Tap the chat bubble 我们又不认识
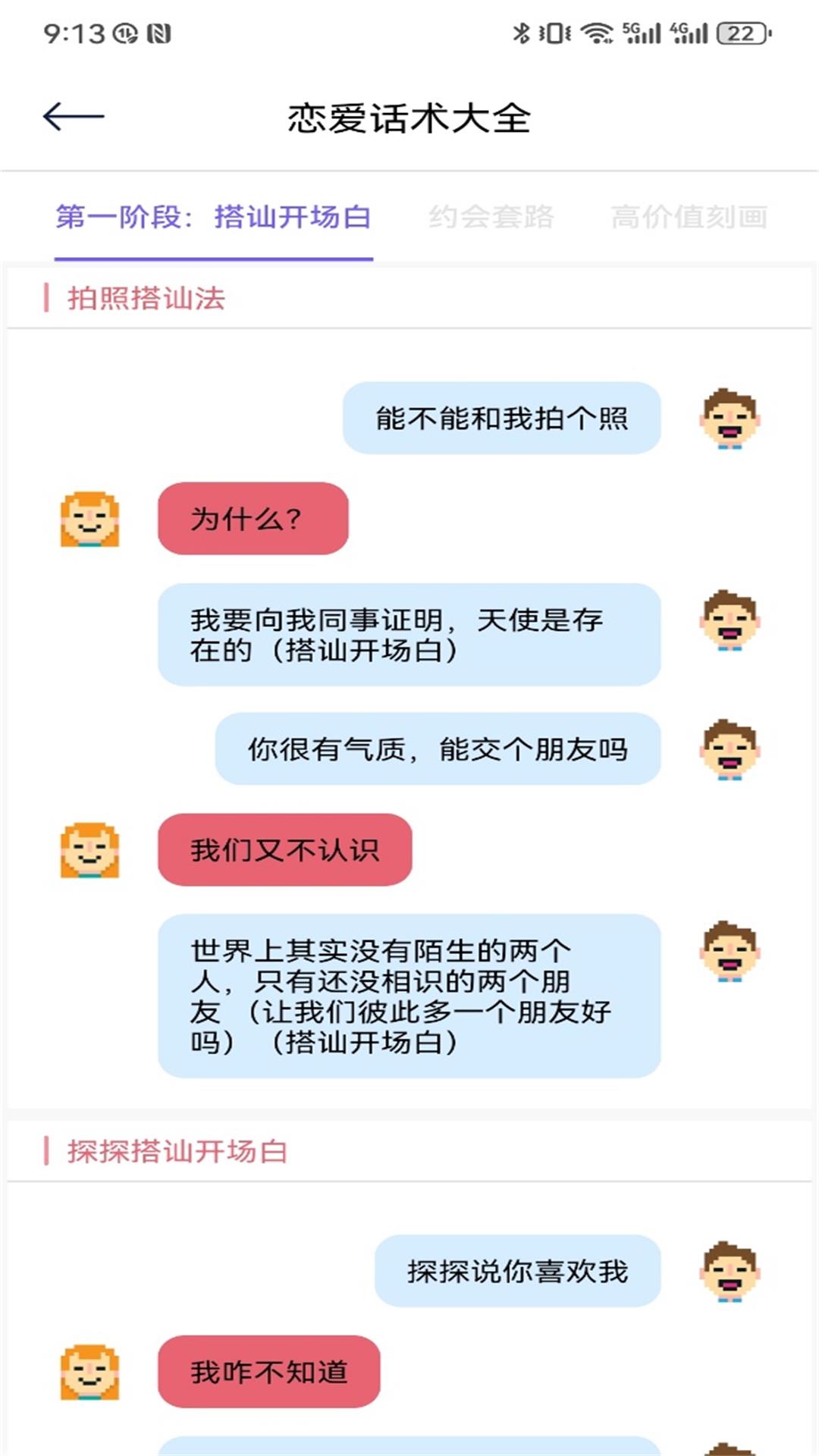 pyautogui.click(x=284, y=850)
